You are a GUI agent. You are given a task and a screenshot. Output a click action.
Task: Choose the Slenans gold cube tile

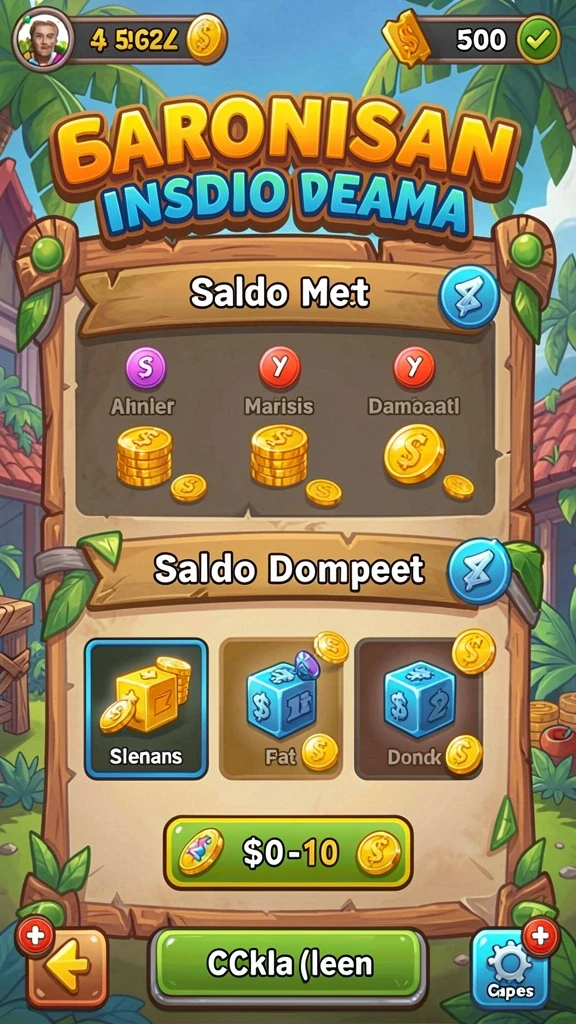tap(146, 709)
